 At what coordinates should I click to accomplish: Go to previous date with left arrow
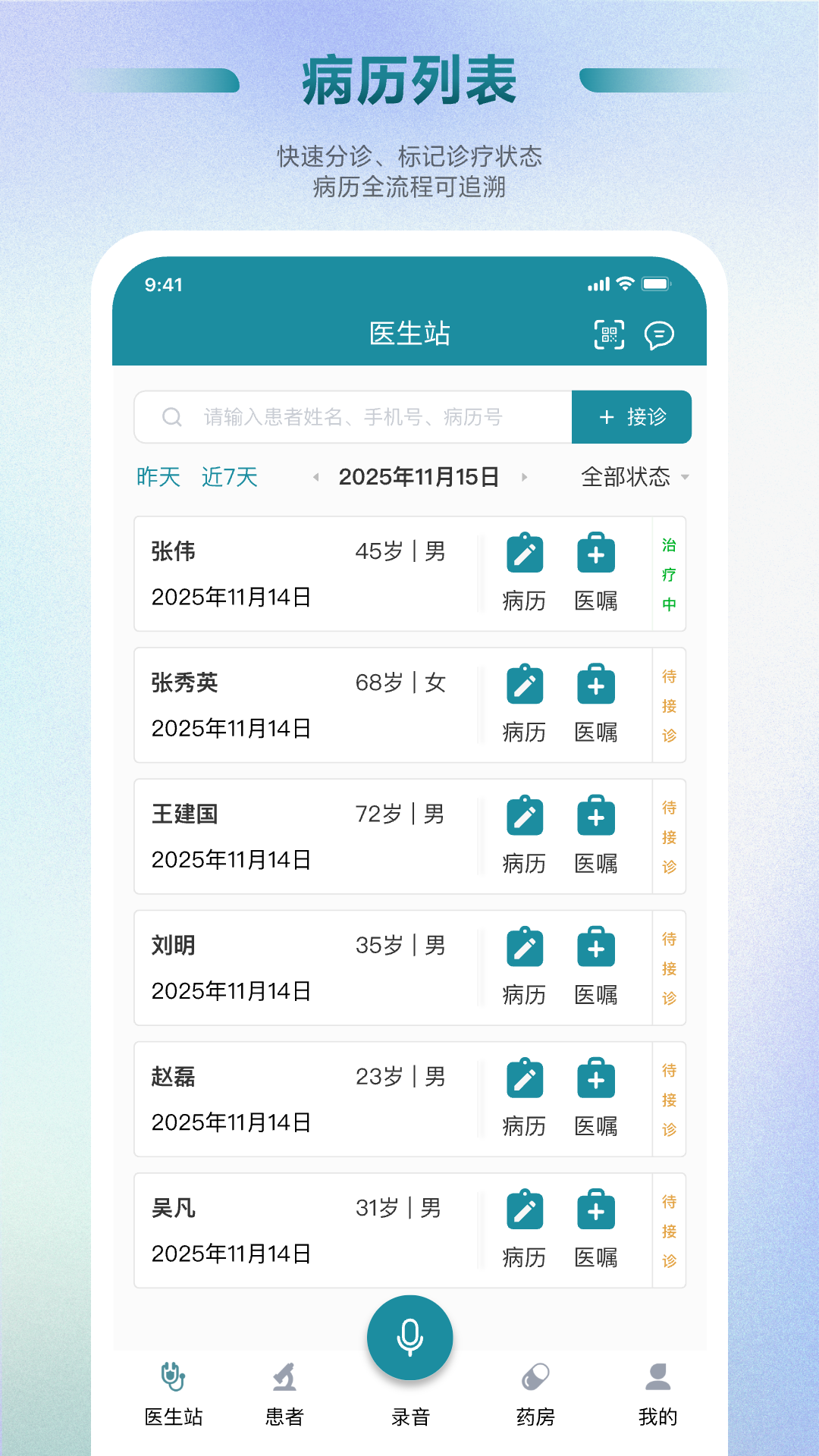[x=316, y=478]
